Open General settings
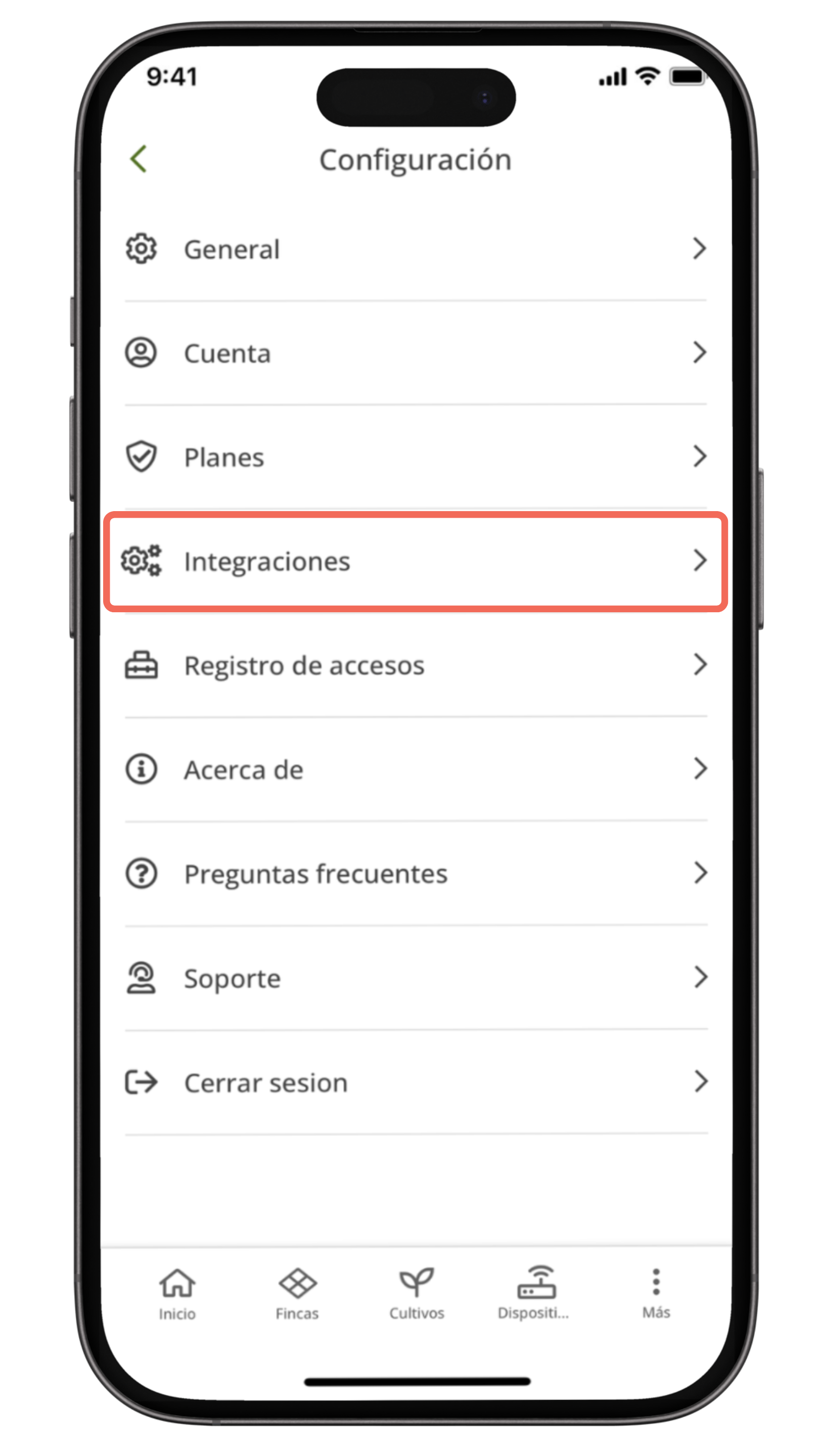 416,249
